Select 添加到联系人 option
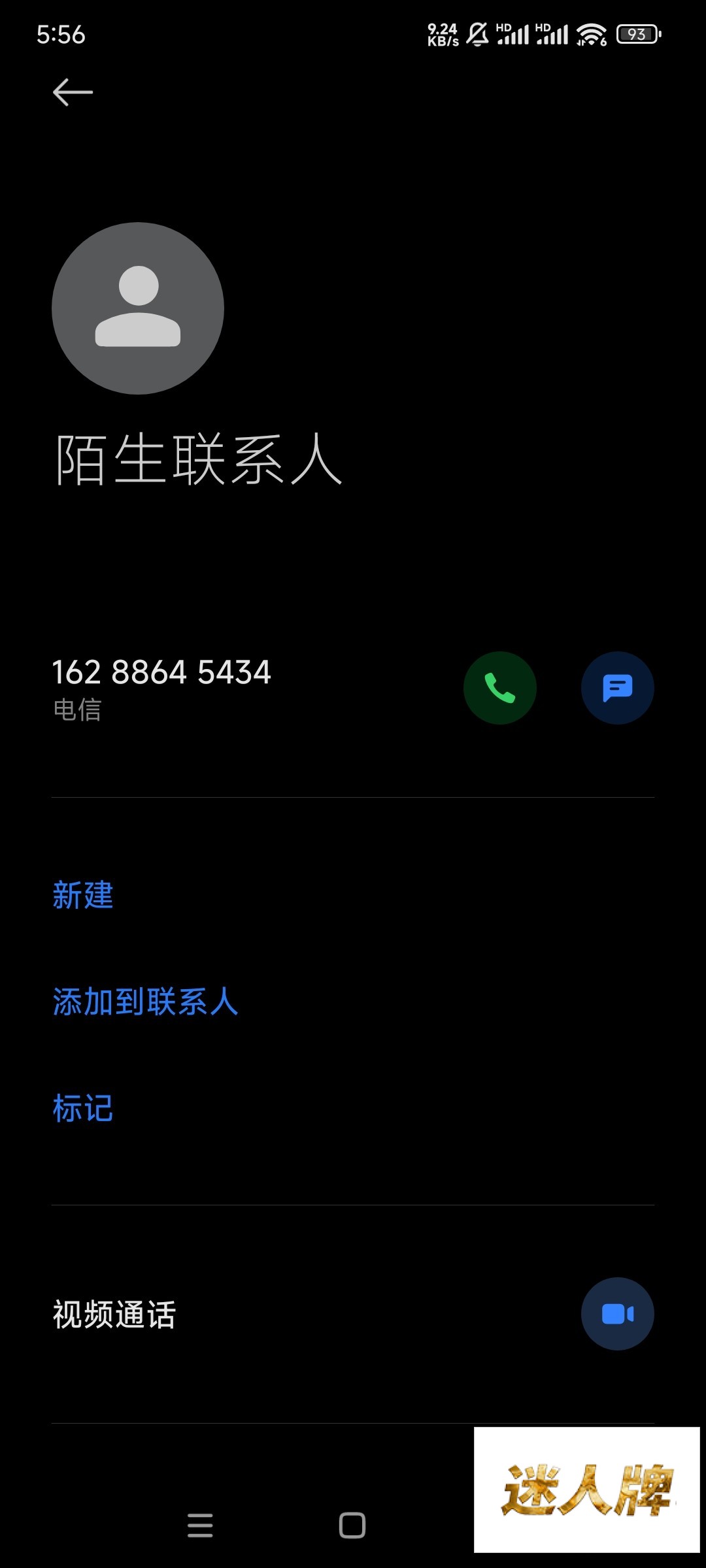This screenshot has width=706, height=1568. 145,1002
